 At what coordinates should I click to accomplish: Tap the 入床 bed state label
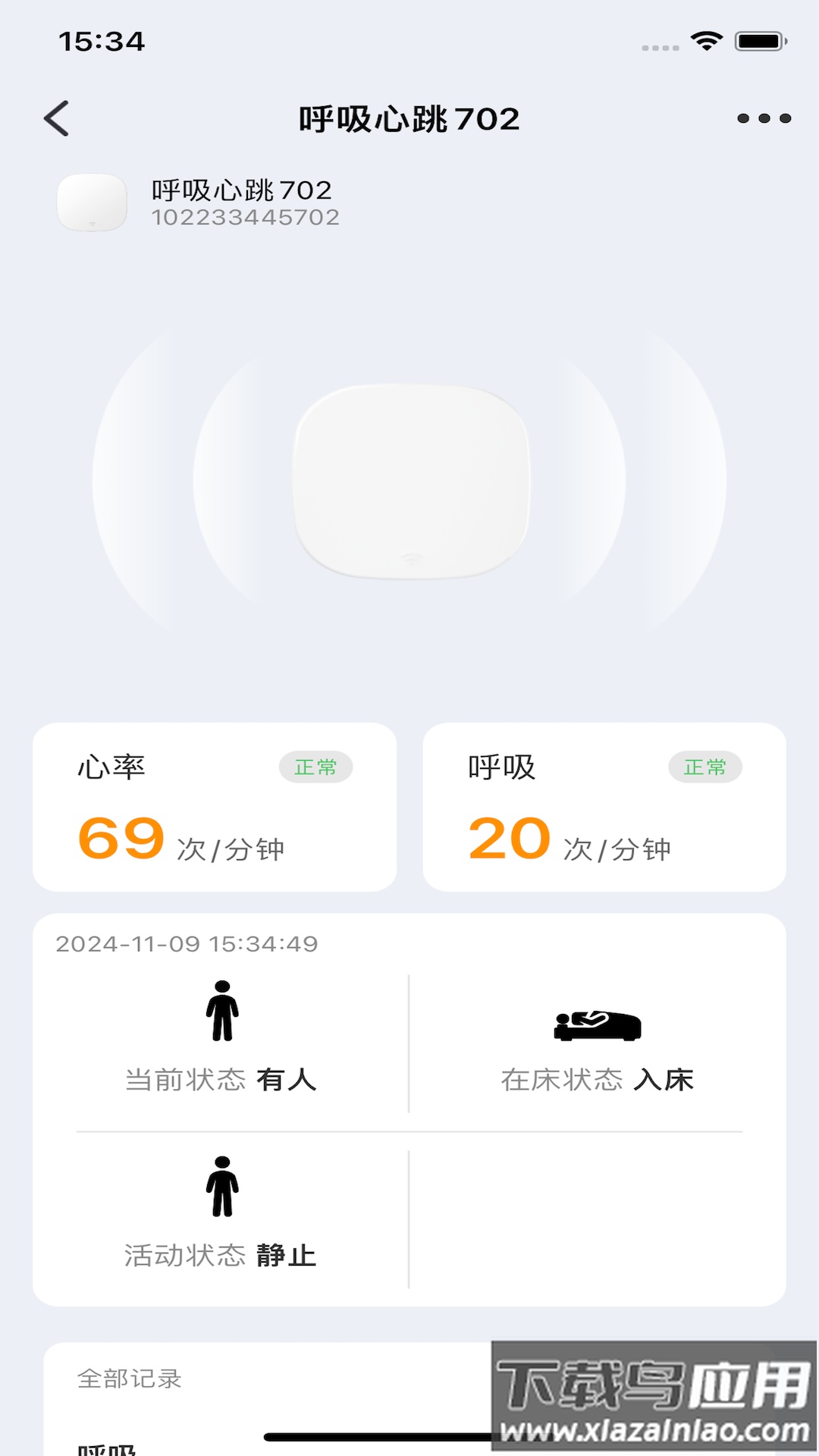[672, 1080]
